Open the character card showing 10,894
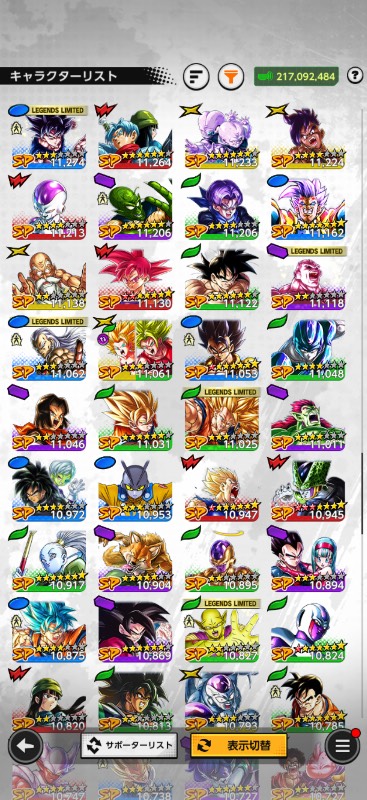 [x=308, y=560]
